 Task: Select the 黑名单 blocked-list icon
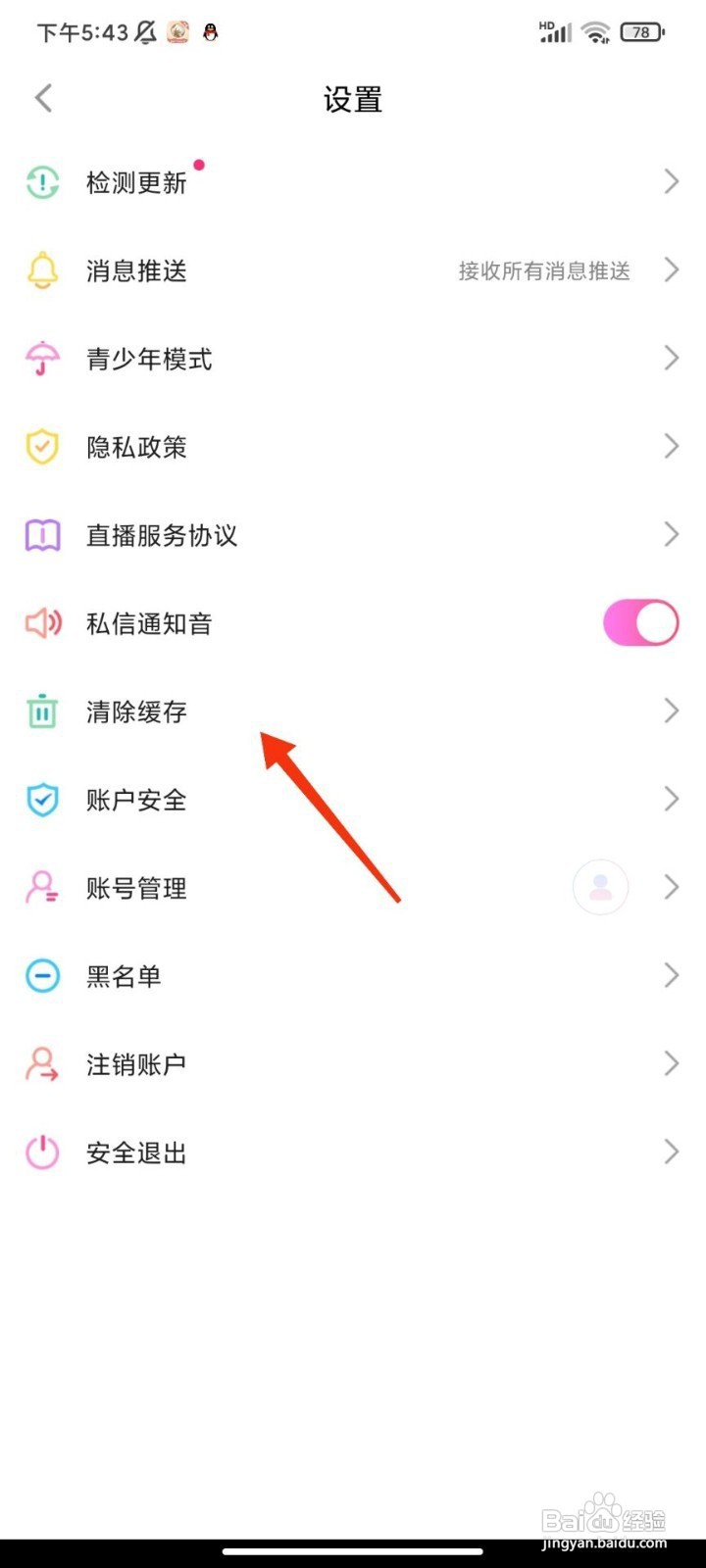pyautogui.click(x=41, y=976)
